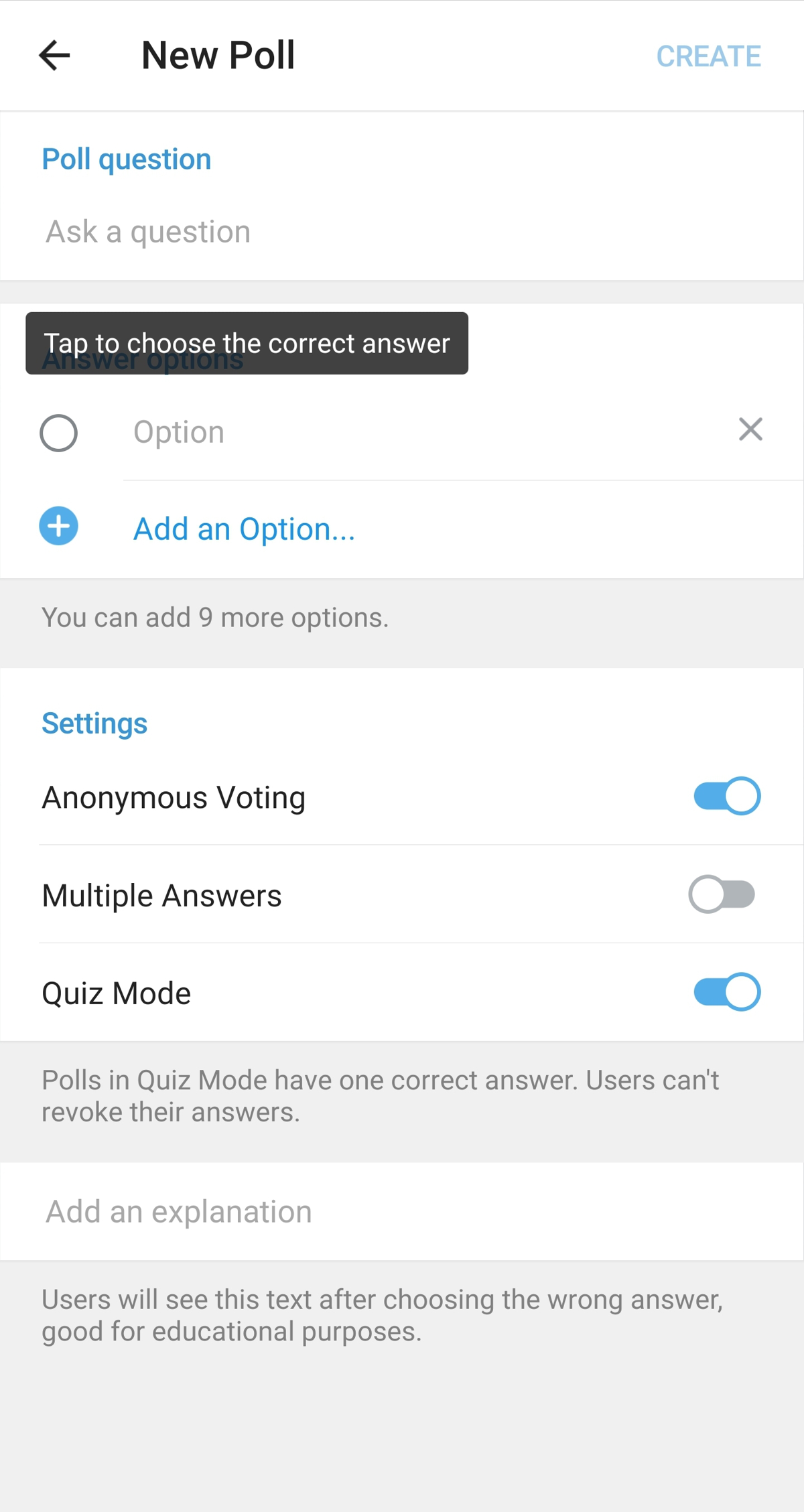Turn off Quiz Mode

coord(726,992)
